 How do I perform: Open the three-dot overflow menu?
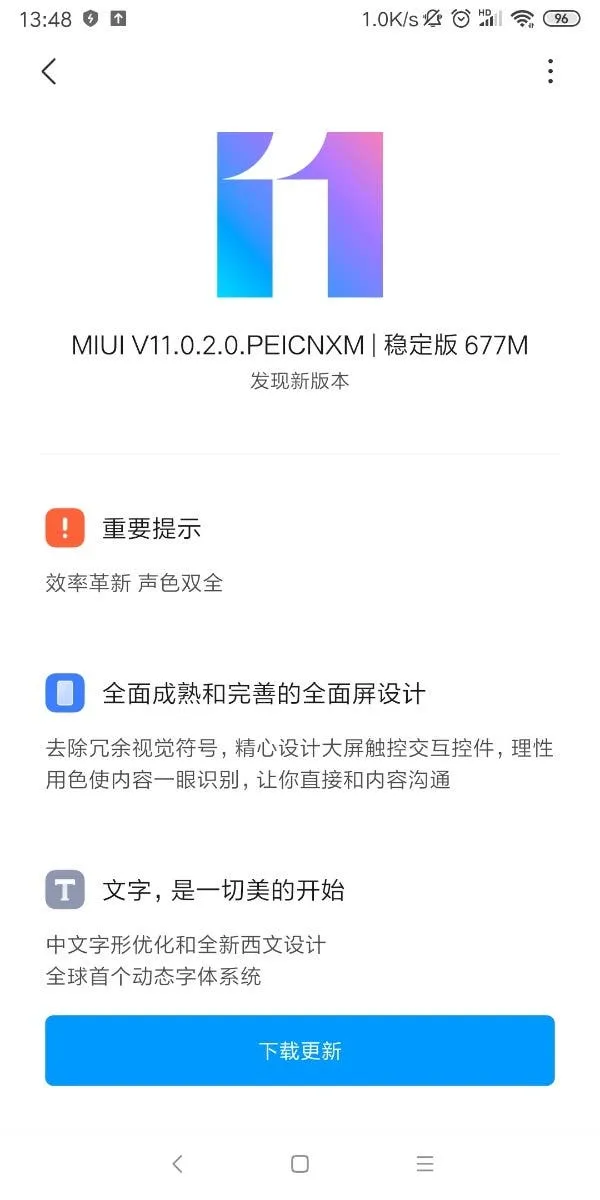pos(550,71)
